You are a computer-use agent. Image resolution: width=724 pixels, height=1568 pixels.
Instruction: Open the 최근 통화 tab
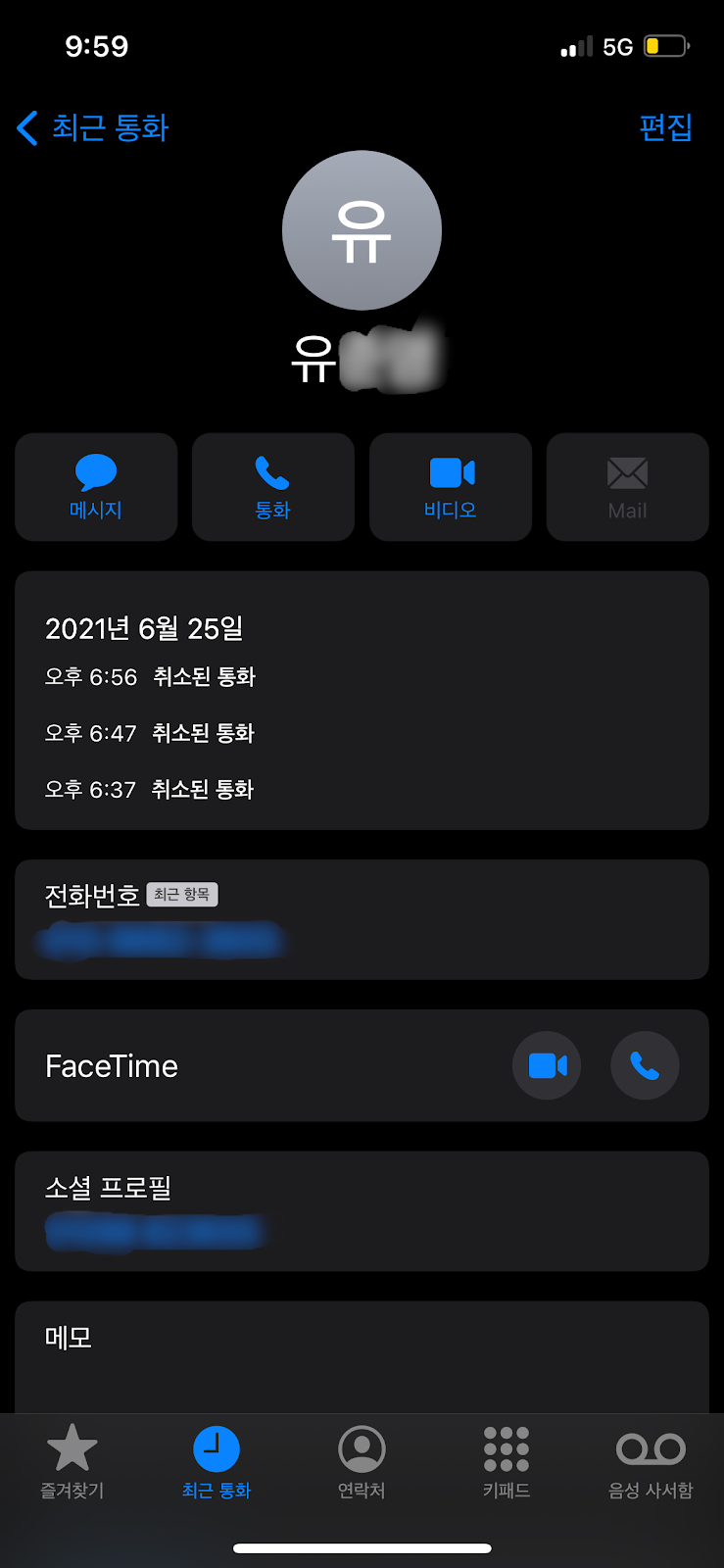click(217, 1461)
